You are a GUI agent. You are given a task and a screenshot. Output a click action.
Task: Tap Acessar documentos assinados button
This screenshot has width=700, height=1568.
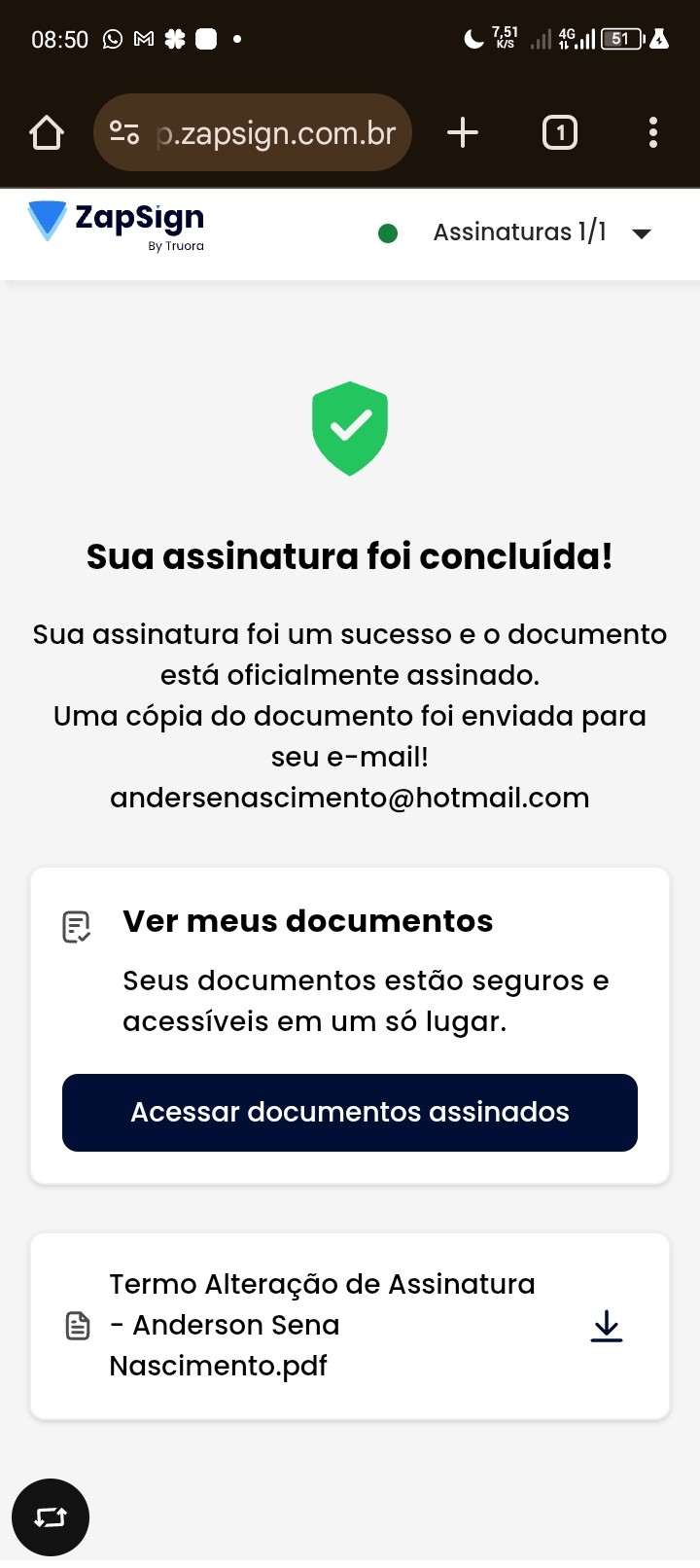point(350,1113)
